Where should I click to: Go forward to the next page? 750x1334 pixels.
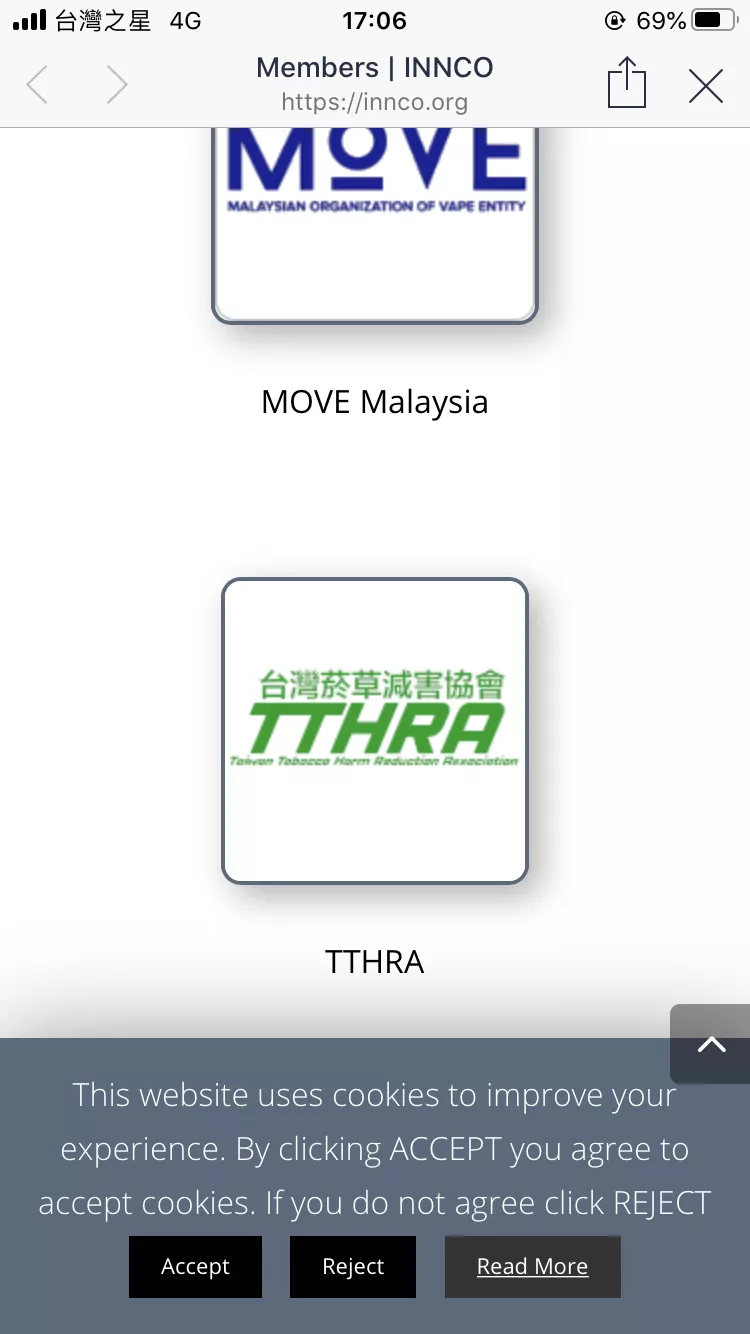pos(117,85)
